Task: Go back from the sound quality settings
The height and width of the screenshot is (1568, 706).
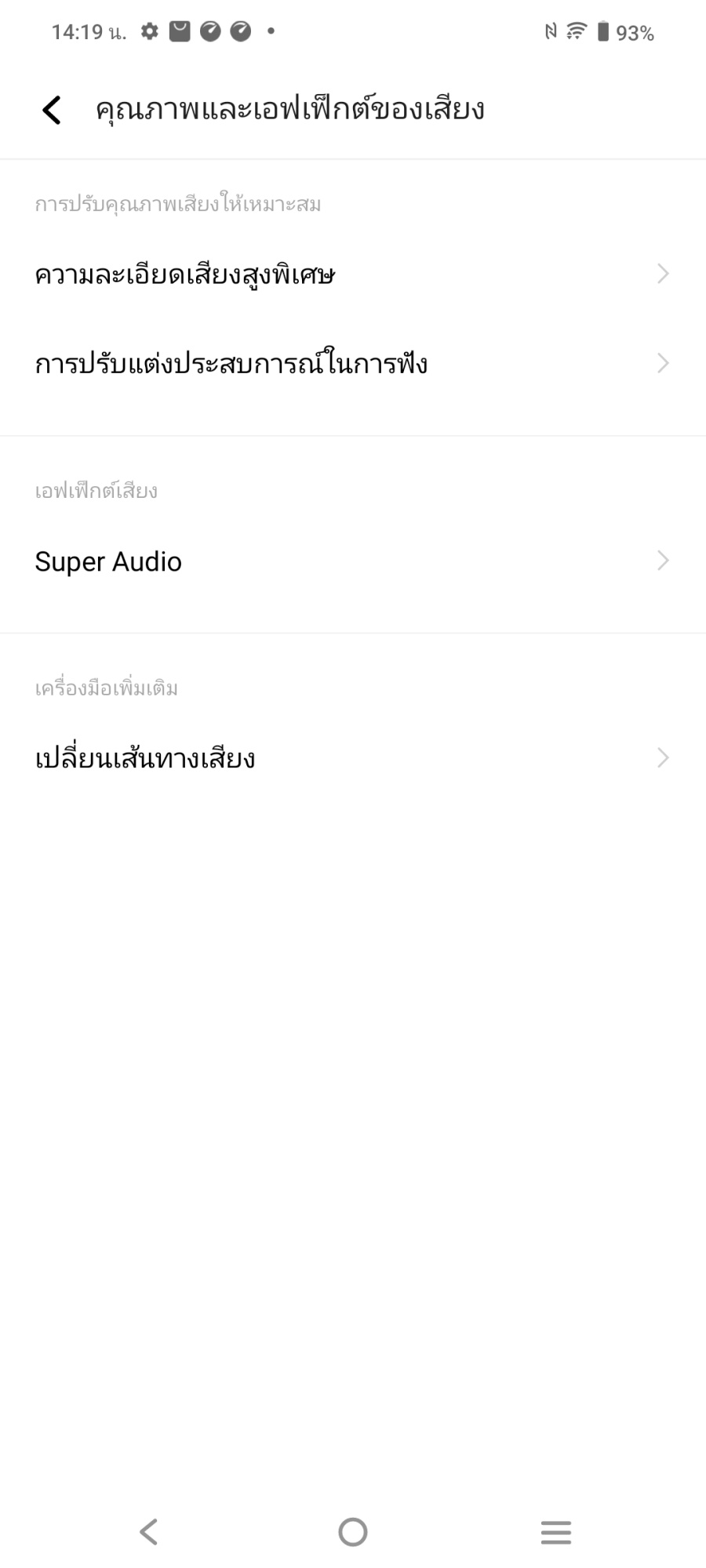Action: tap(52, 110)
